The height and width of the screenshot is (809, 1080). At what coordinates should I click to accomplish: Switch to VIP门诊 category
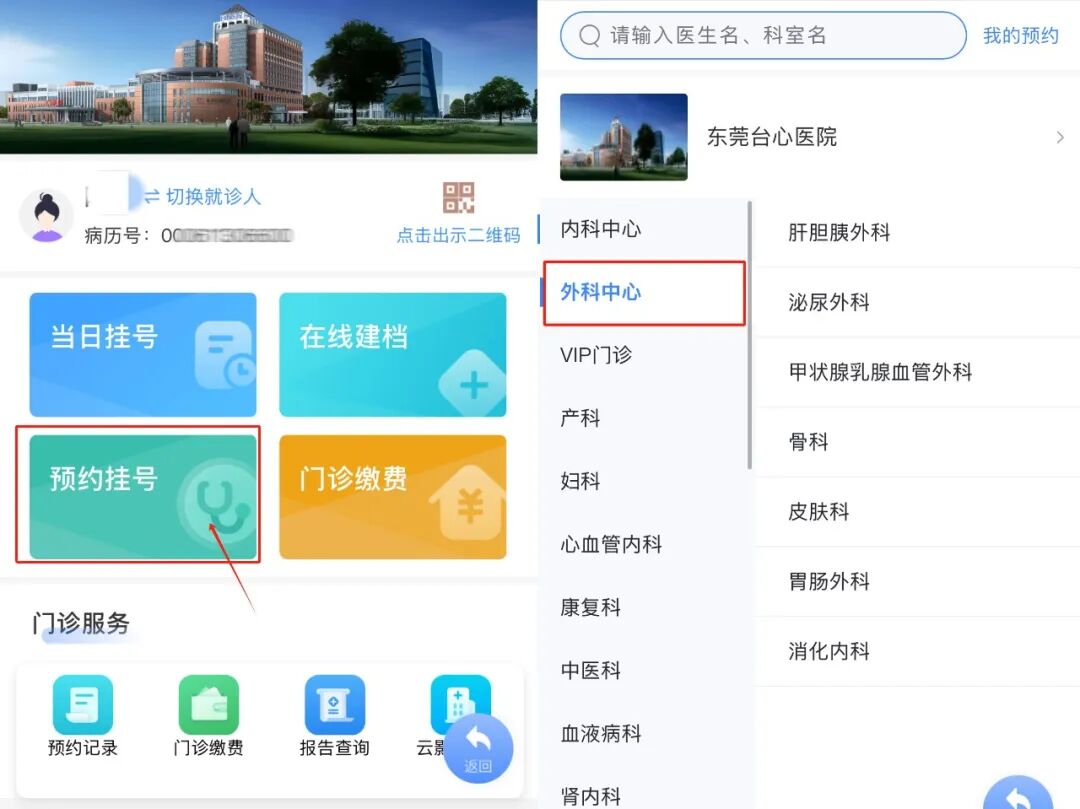(596, 355)
